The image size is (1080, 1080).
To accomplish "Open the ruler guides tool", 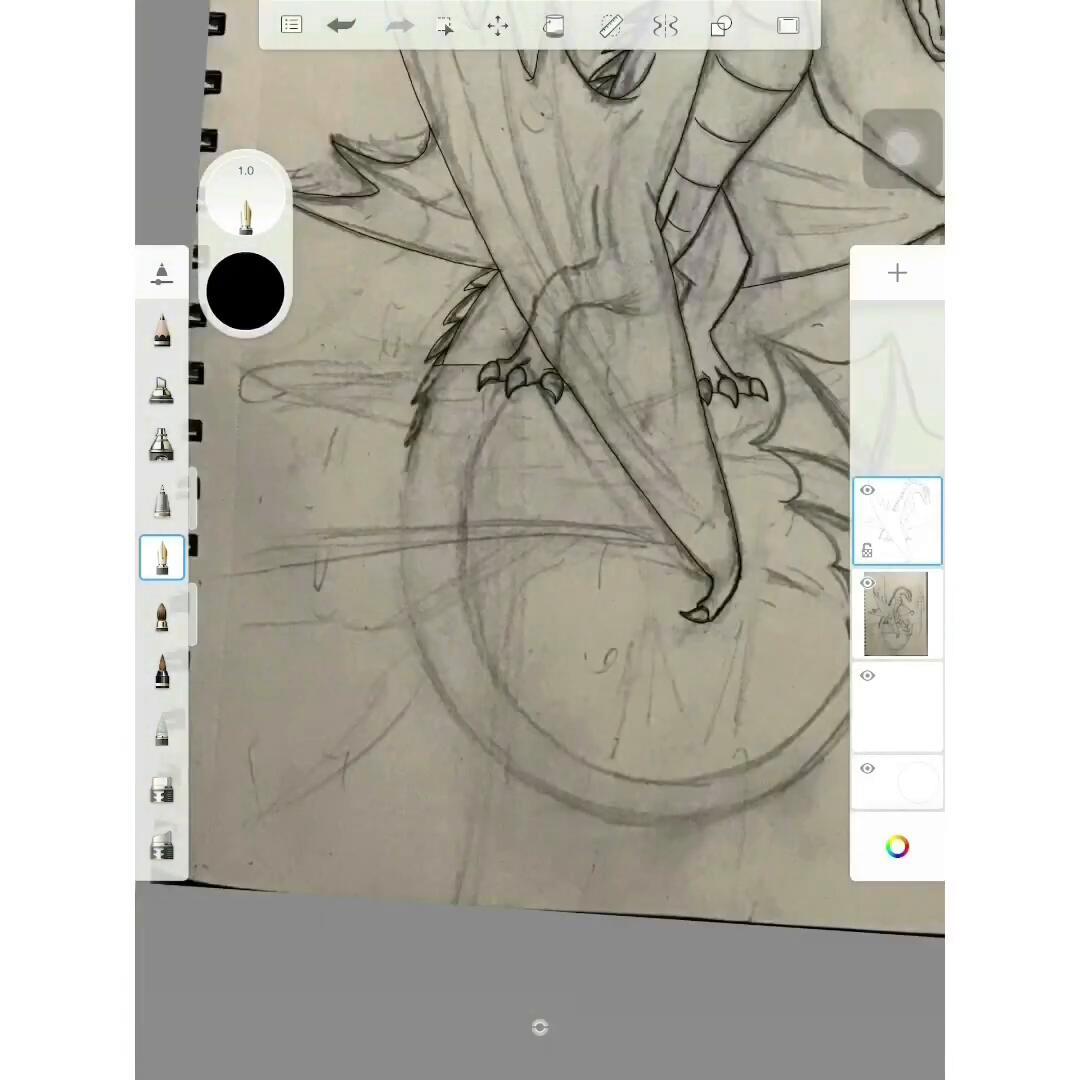I will click(x=610, y=27).
